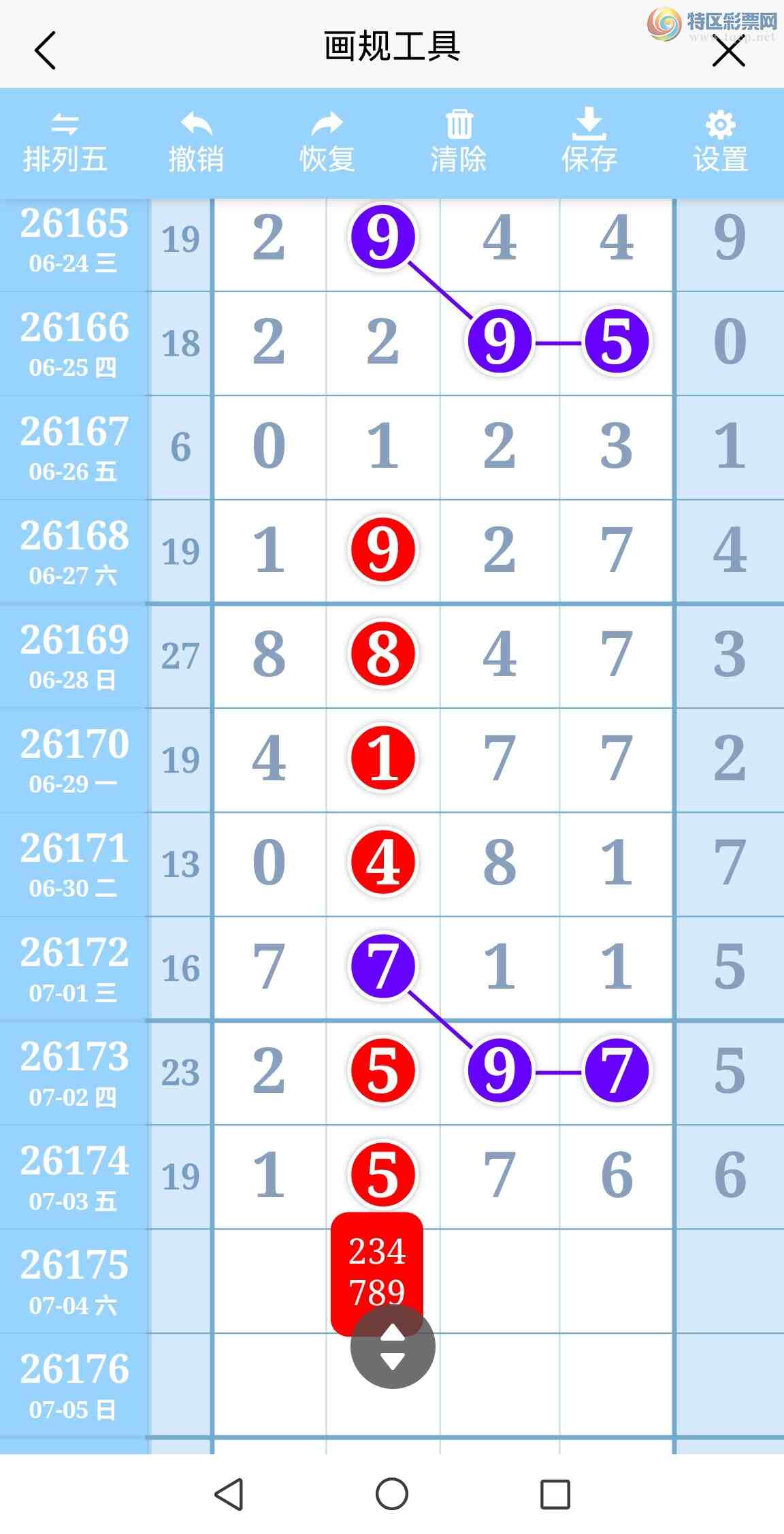Tap the system home button

coord(392,1495)
